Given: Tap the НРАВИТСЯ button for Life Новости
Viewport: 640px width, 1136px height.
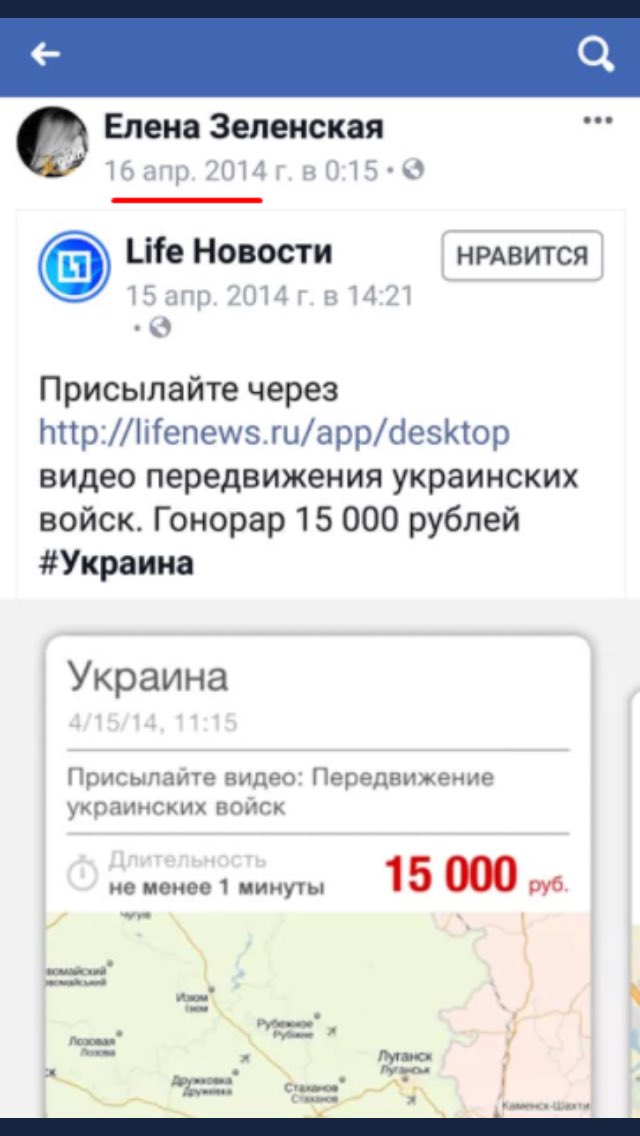Looking at the screenshot, I should [x=522, y=256].
